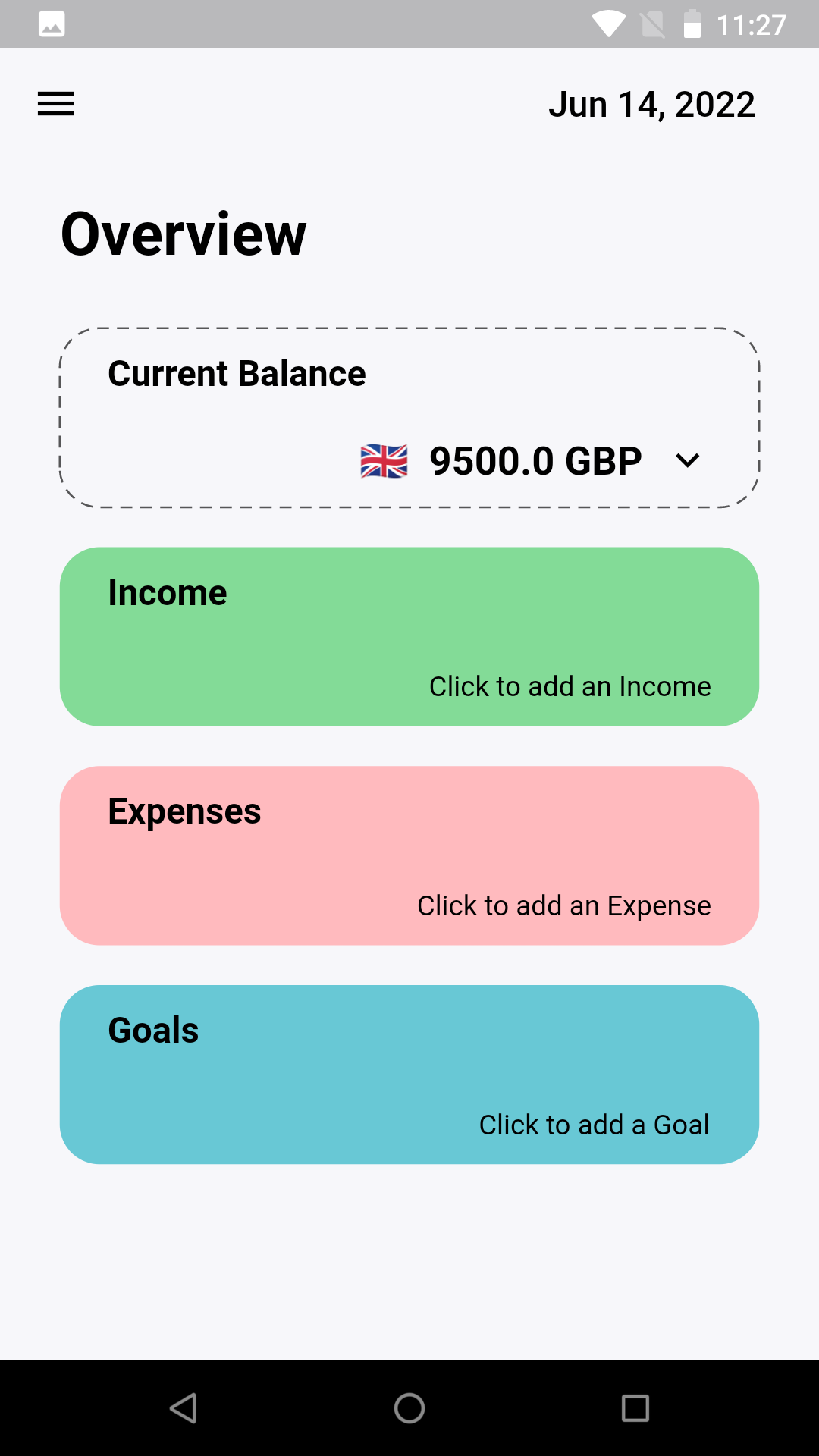Screen dimensions: 819x1456
Task: Open the hamburger drawer menu
Action: point(56,104)
